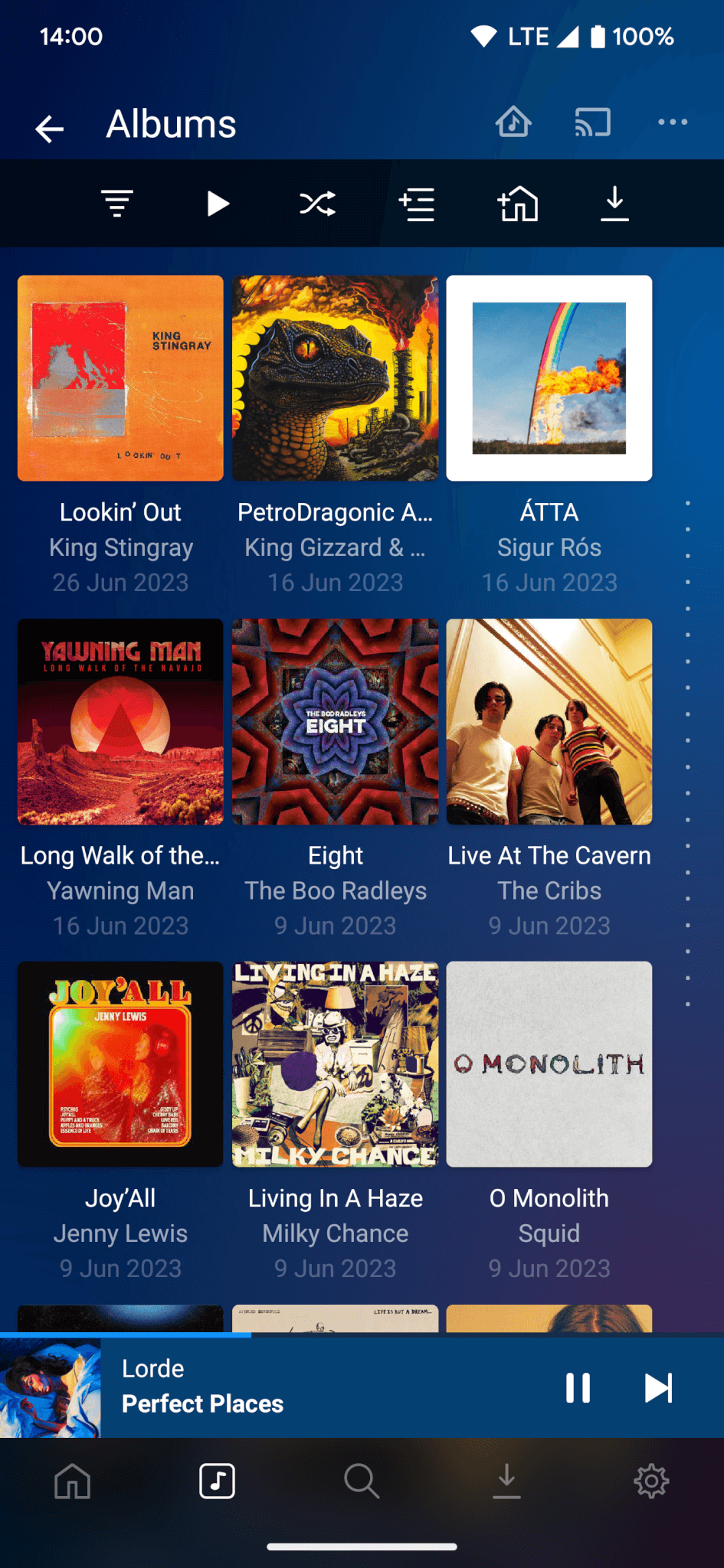724x1568 pixels.
Task: Play all albums
Action: coord(218,204)
